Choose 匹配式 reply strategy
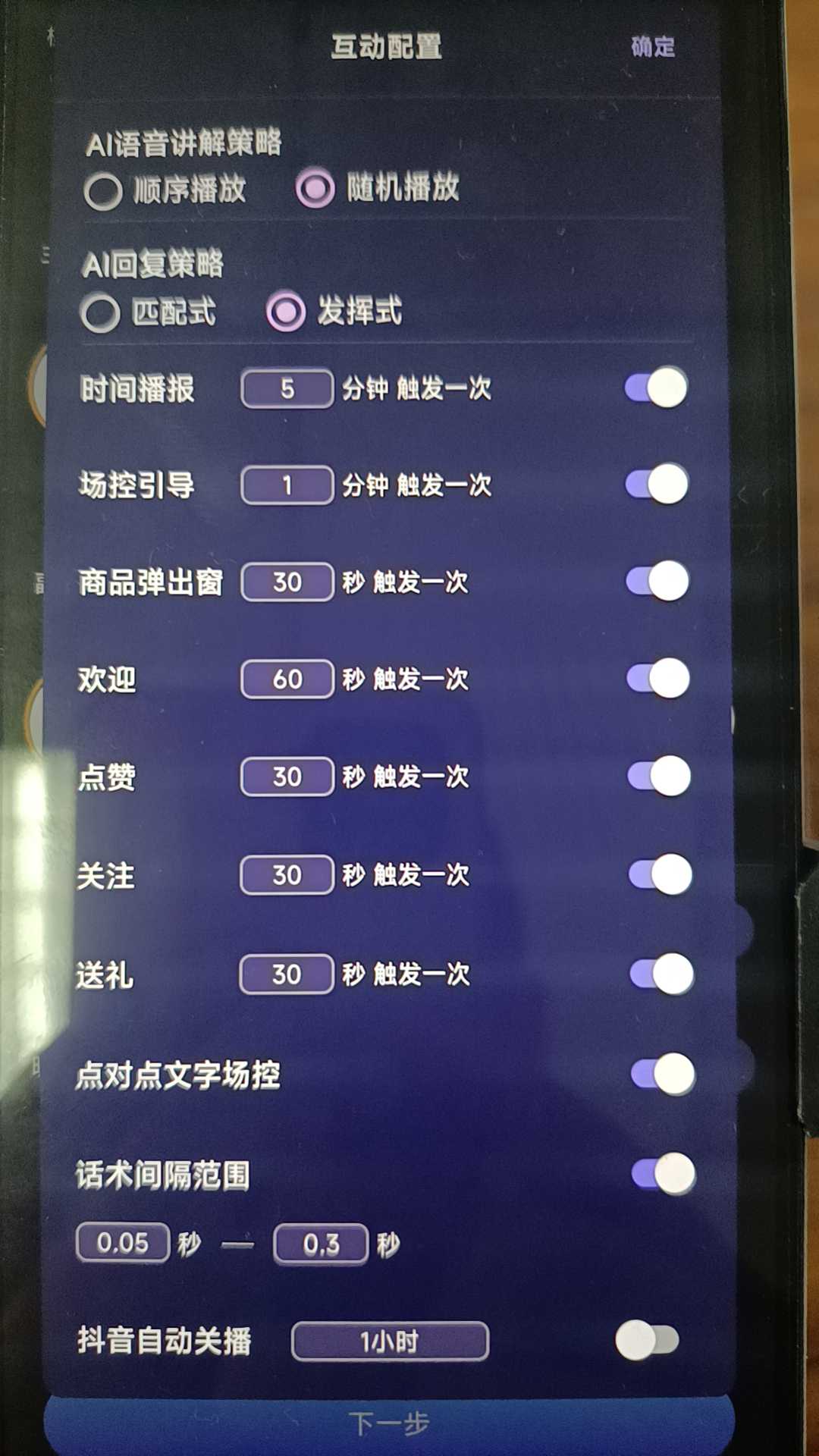 [x=101, y=312]
